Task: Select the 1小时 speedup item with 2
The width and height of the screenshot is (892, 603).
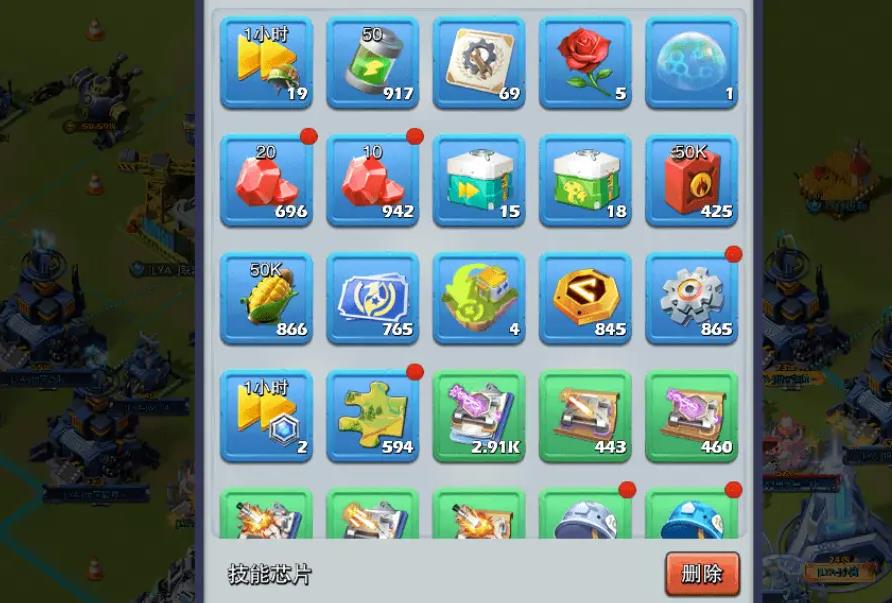Action: [266, 416]
